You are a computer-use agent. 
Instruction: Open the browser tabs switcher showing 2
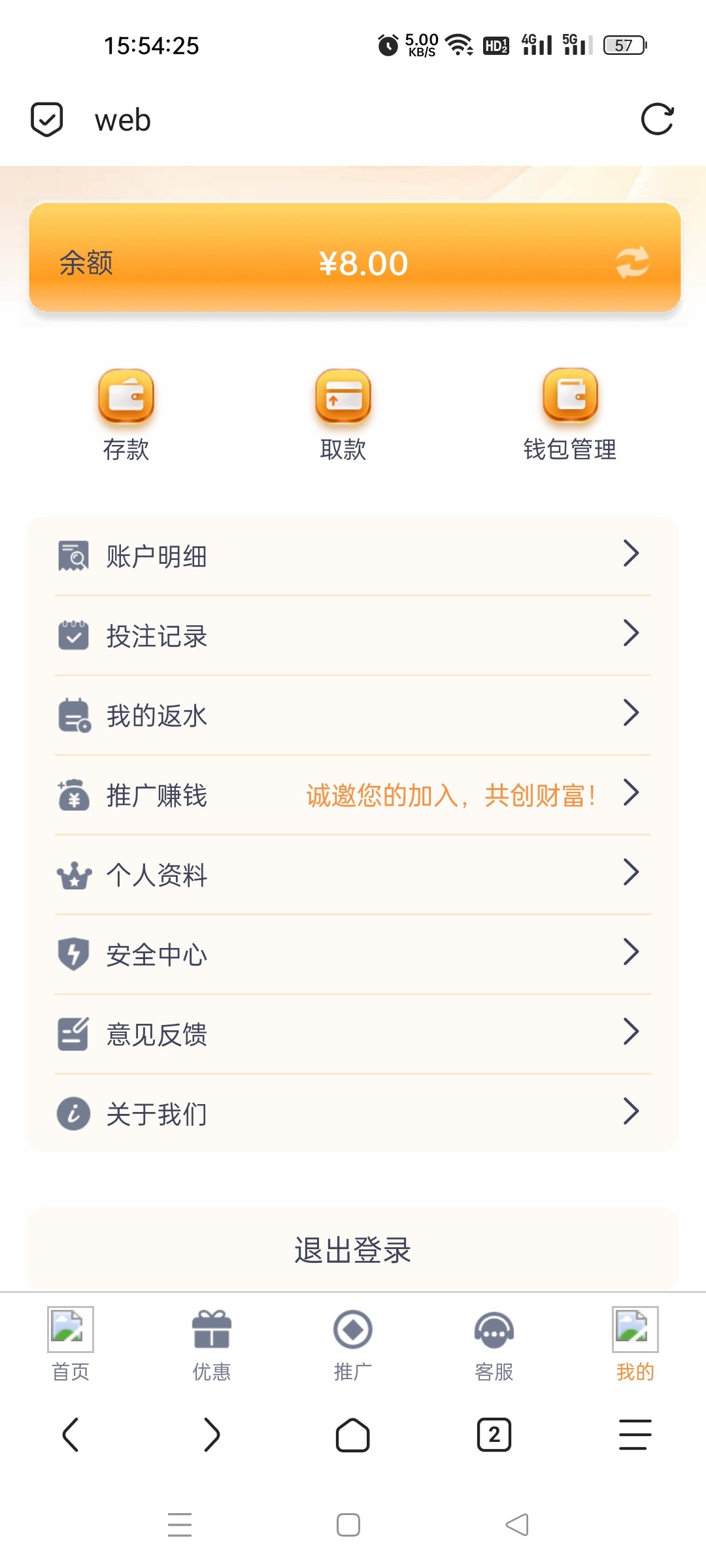click(x=494, y=1435)
